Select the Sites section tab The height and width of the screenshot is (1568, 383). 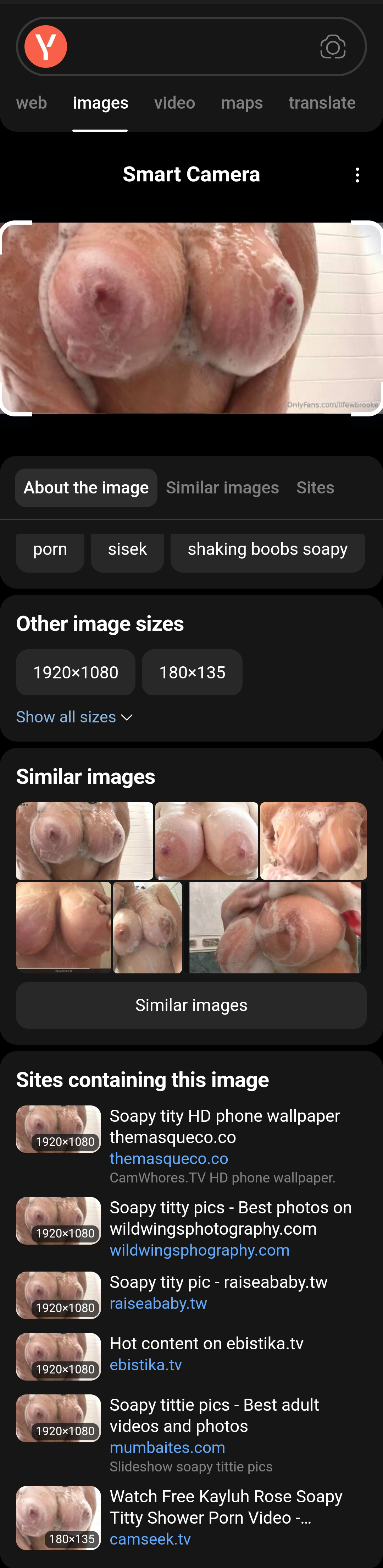(315, 487)
